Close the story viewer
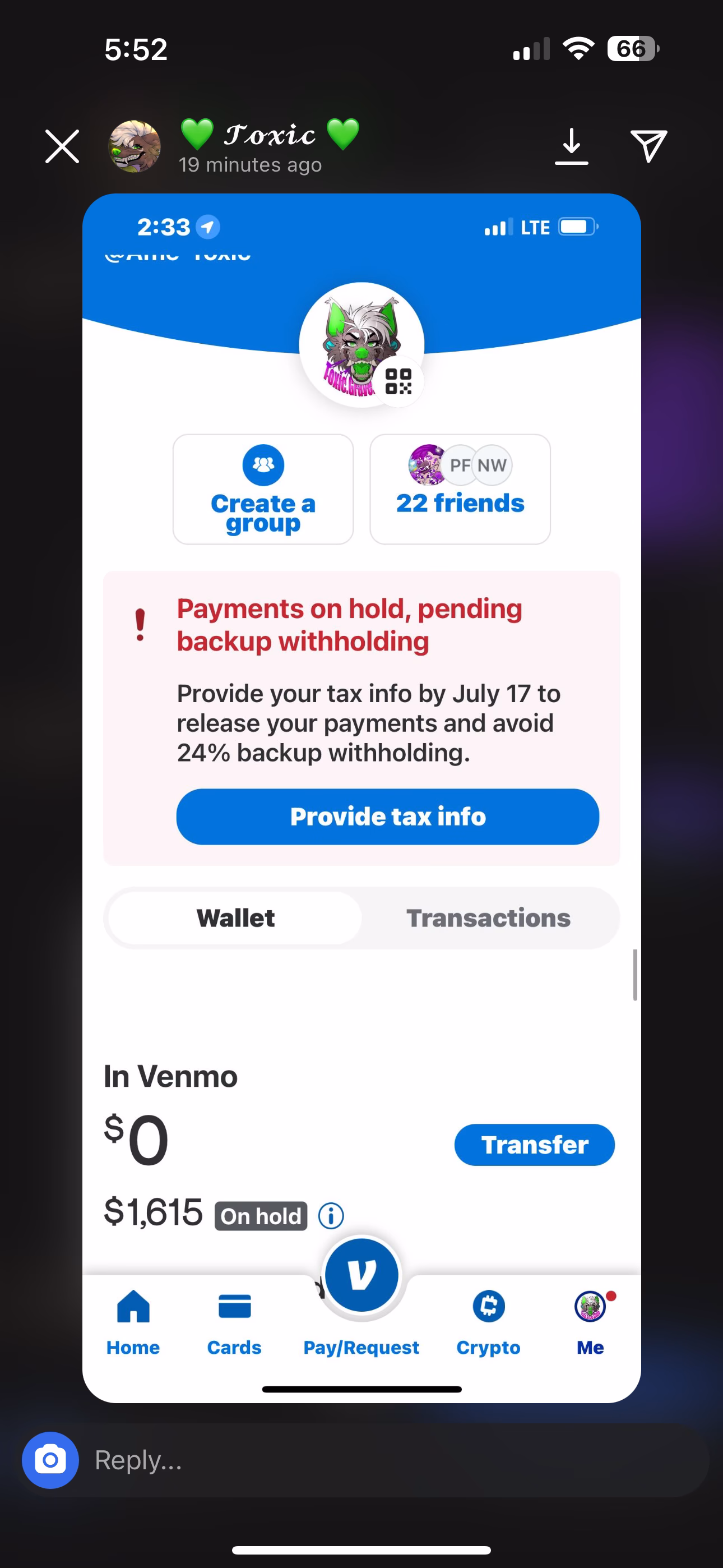 click(x=62, y=147)
